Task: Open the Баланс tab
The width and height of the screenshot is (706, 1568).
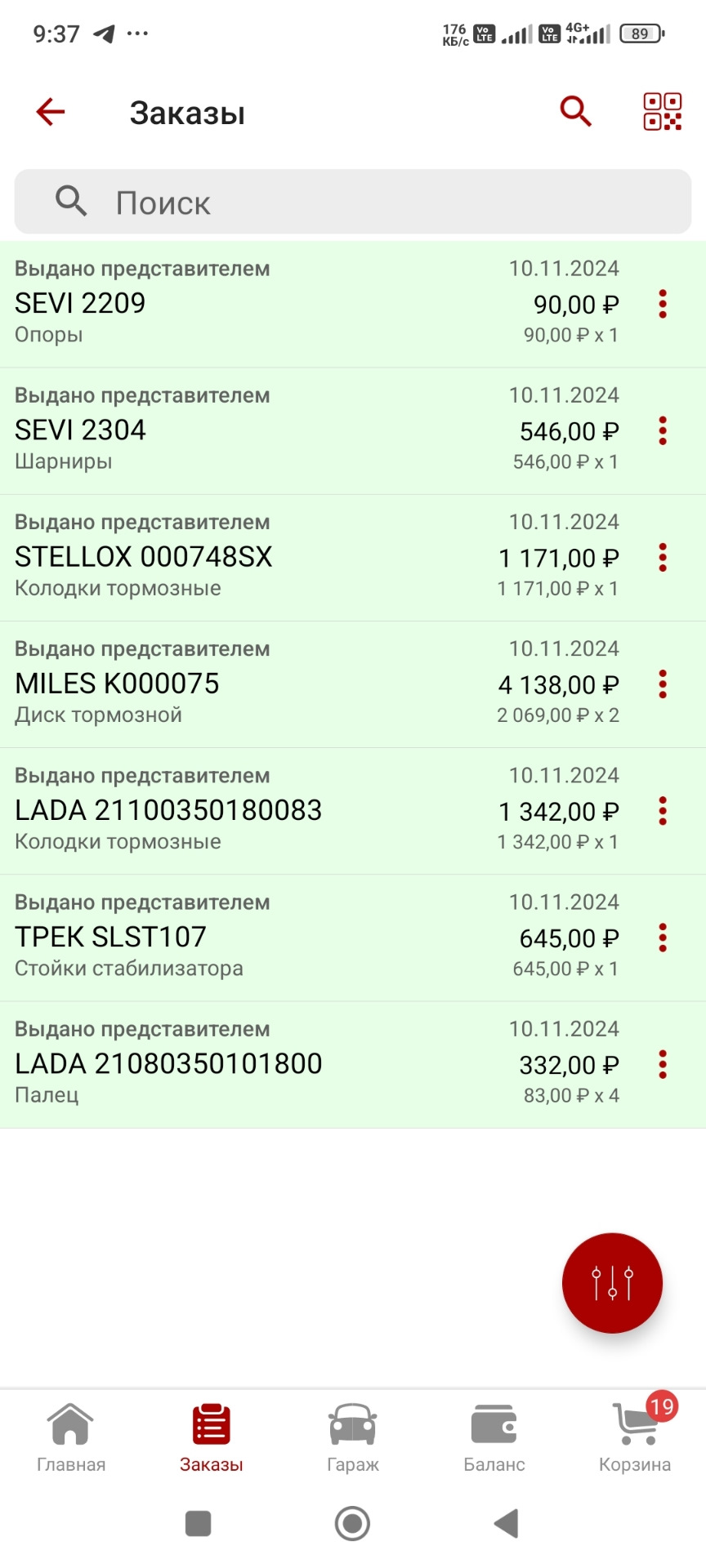Action: pos(494,1437)
